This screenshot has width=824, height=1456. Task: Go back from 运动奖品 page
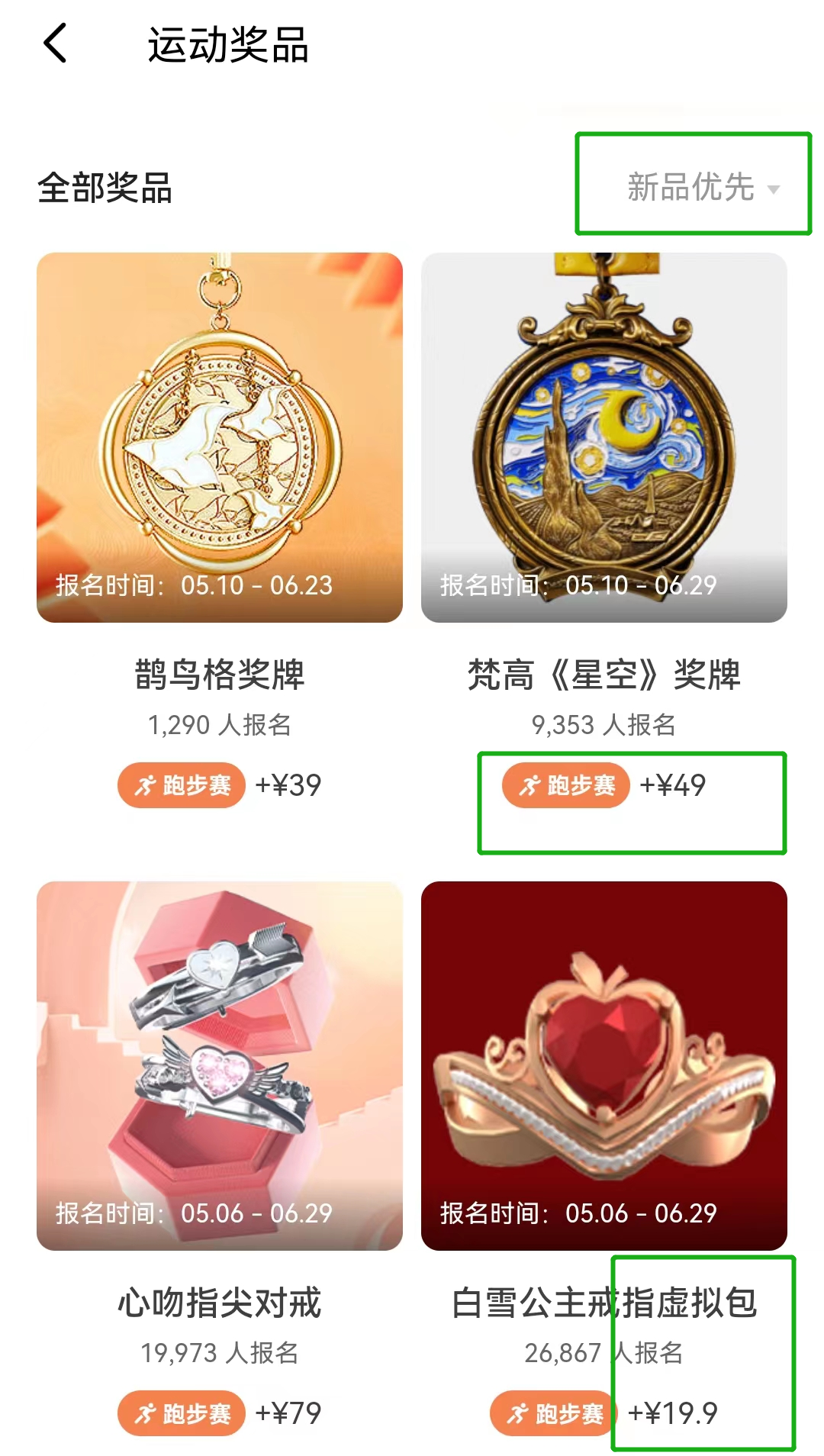point(56,43)
